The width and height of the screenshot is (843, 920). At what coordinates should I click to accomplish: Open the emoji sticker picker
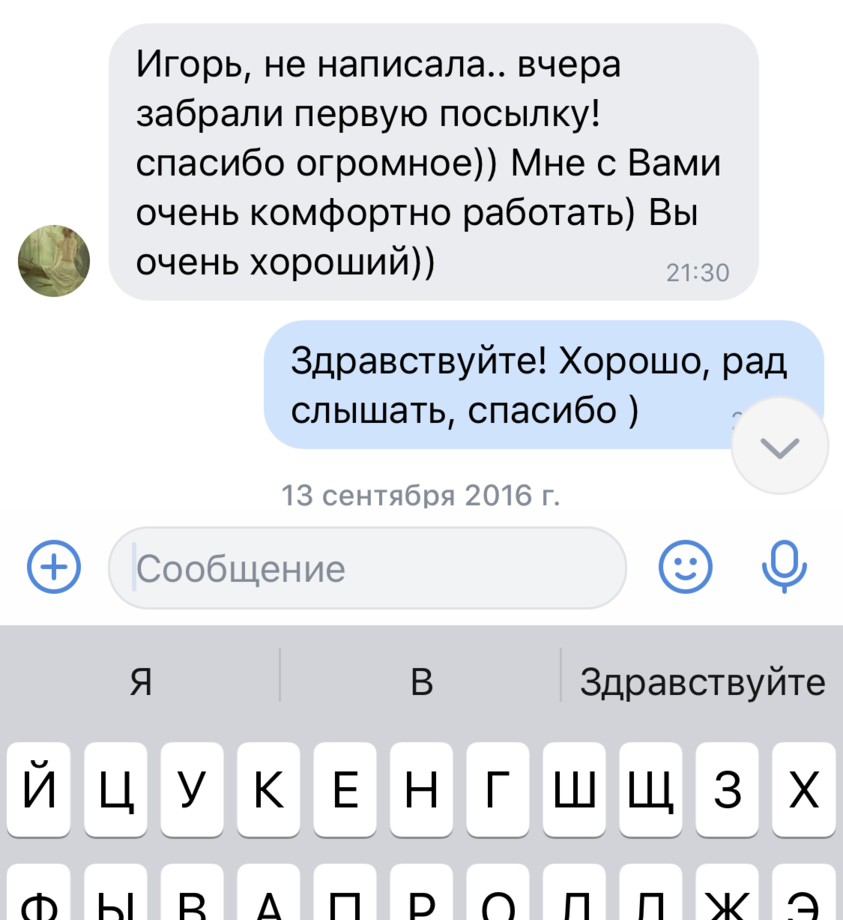pyautogui.click(x=686, y=568)
